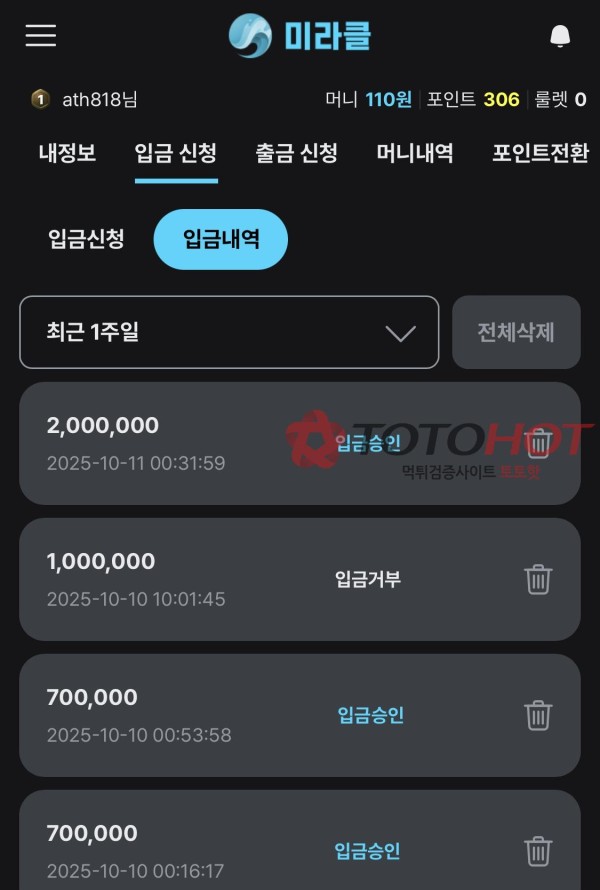Delete the rejected 1,000,000 deposit record
This screenshot has height=890, width=600.
click(x=539, y=579)
